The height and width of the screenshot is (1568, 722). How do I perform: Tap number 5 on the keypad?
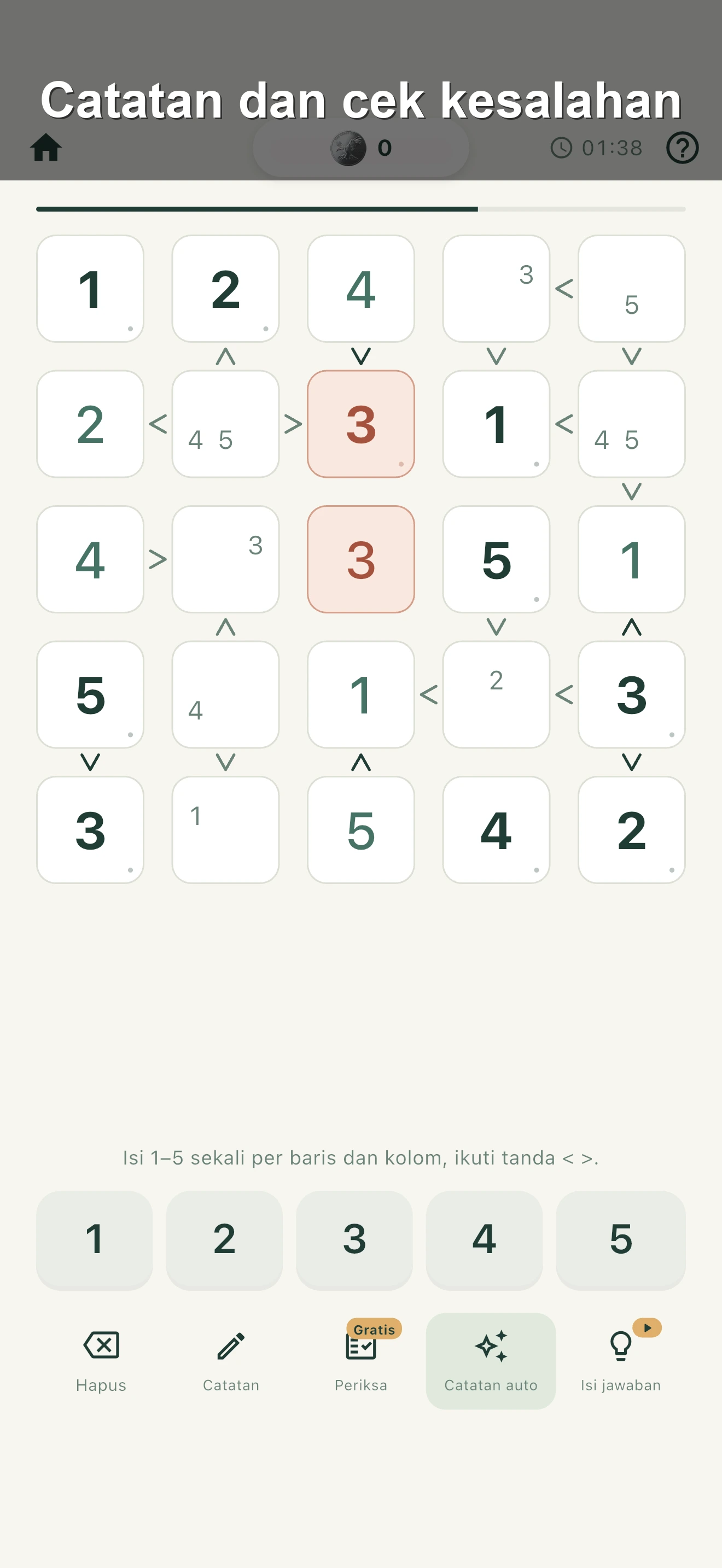pyautogui.click(x=620, y=1240)
